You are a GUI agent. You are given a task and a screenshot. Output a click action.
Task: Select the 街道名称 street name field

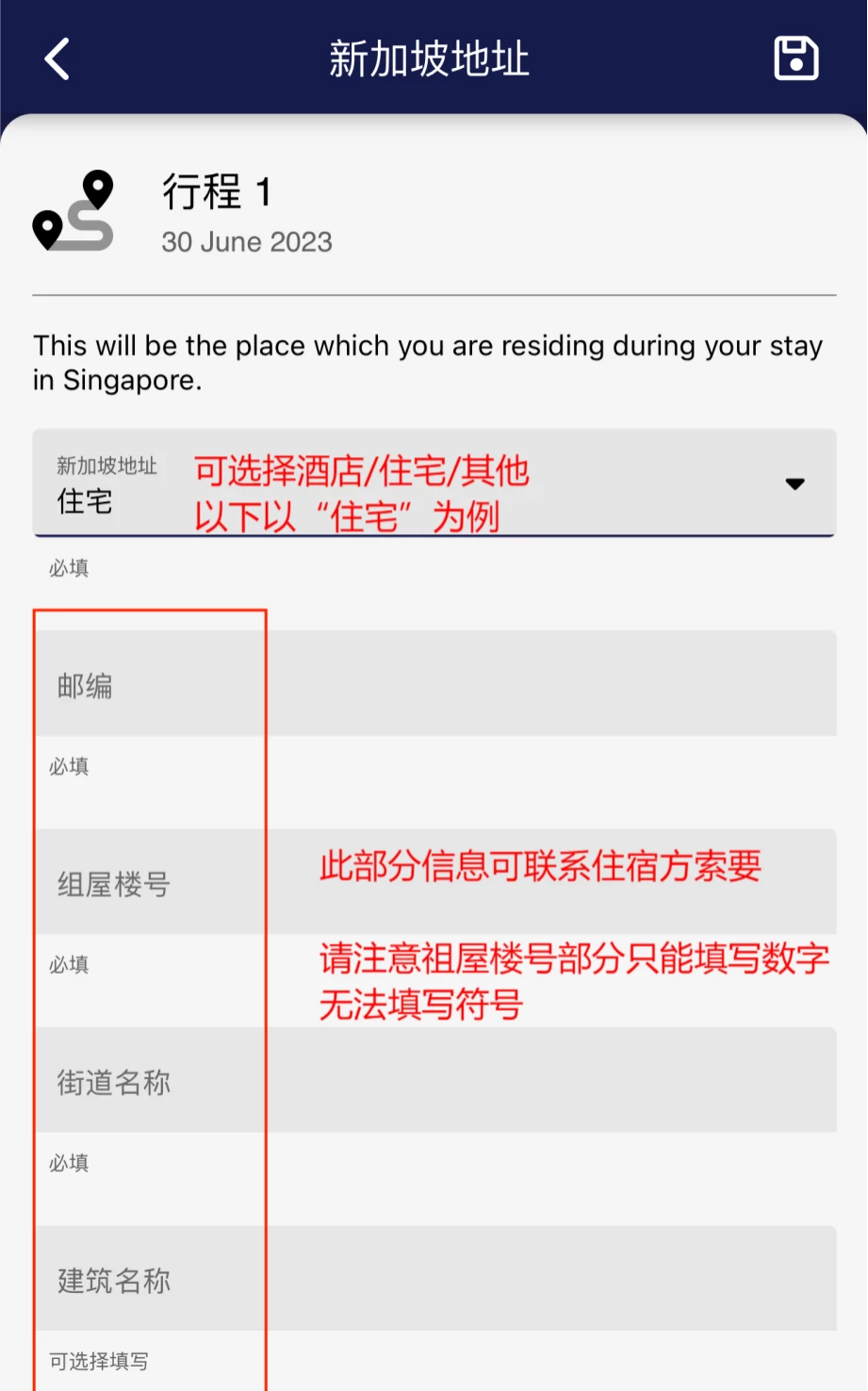434,1080
